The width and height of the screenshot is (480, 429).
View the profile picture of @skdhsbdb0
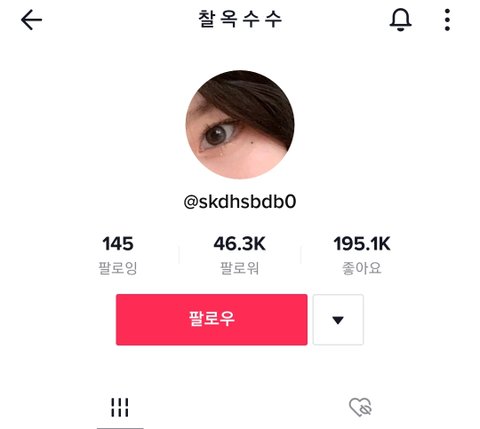click(240, 124)
